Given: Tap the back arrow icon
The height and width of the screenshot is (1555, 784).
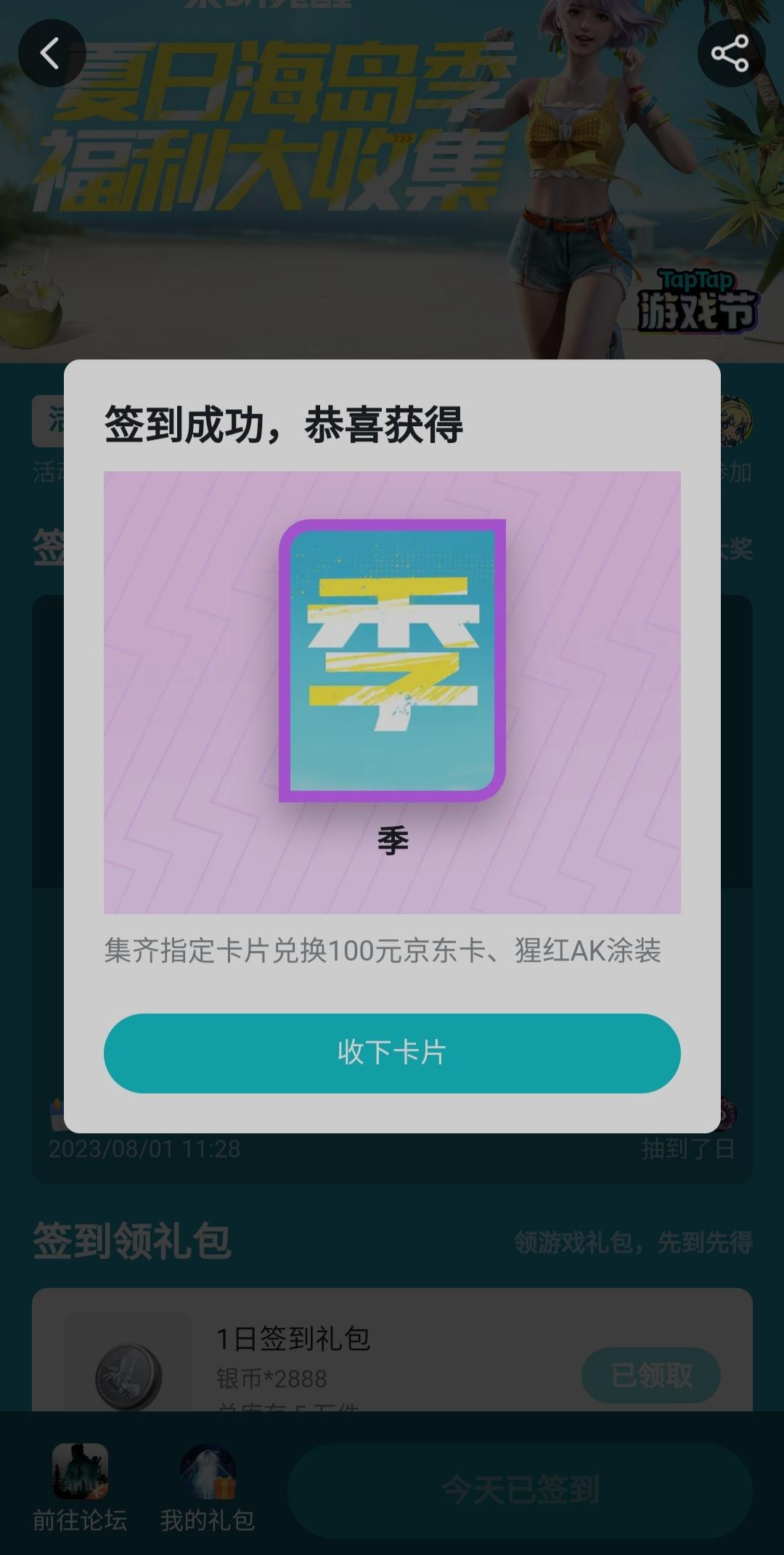Looking at the screenshot, I should (x=51, y=53).
